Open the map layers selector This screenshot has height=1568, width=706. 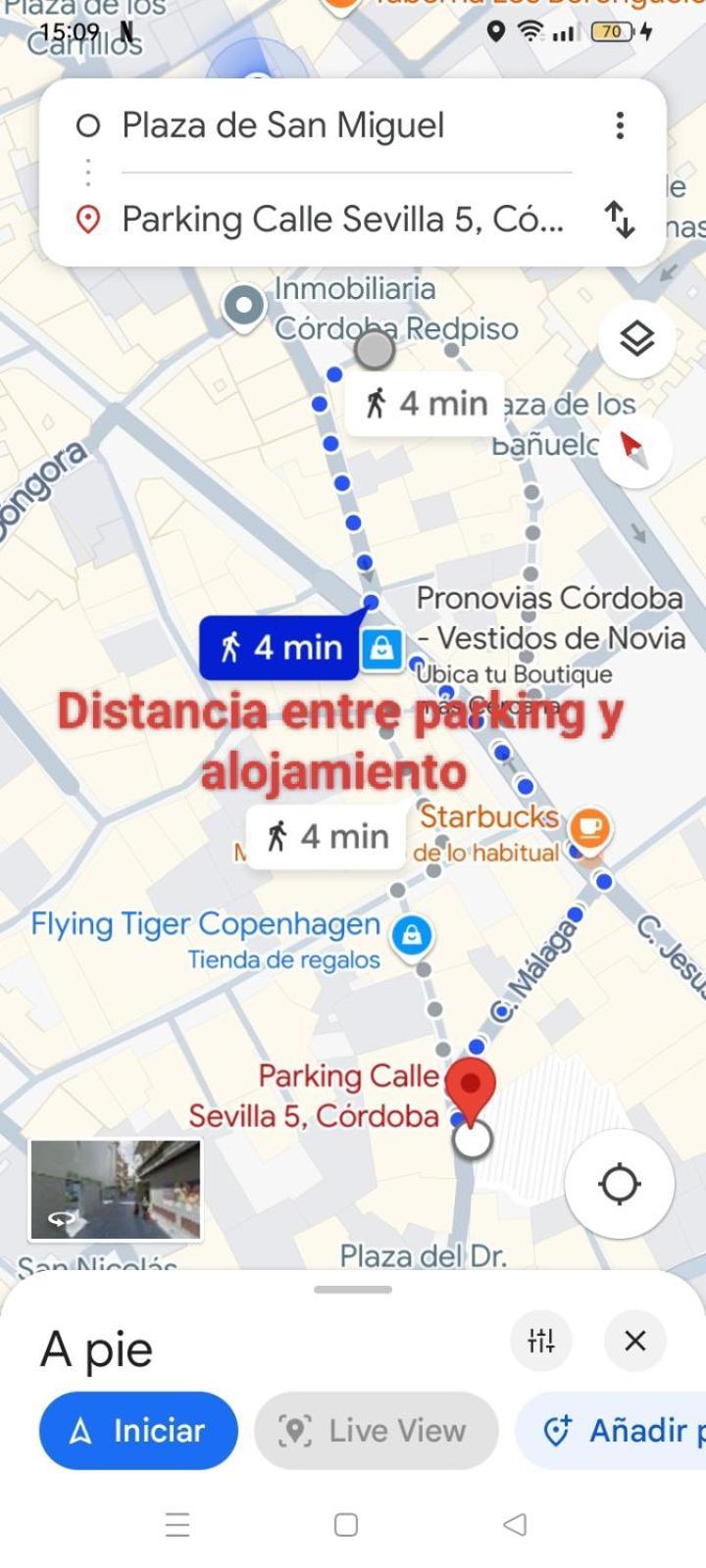tap(636, 339)
